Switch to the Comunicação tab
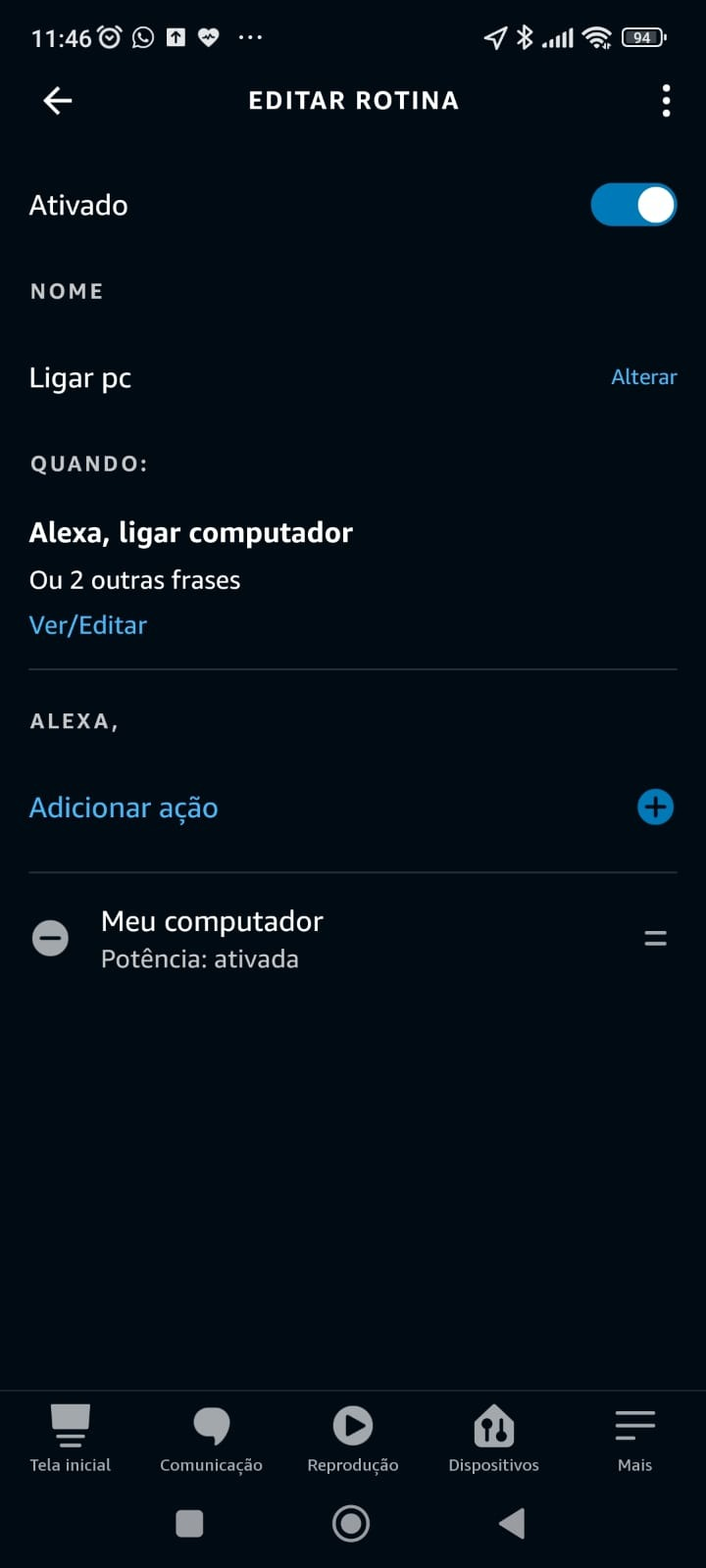 (211, 1439)
